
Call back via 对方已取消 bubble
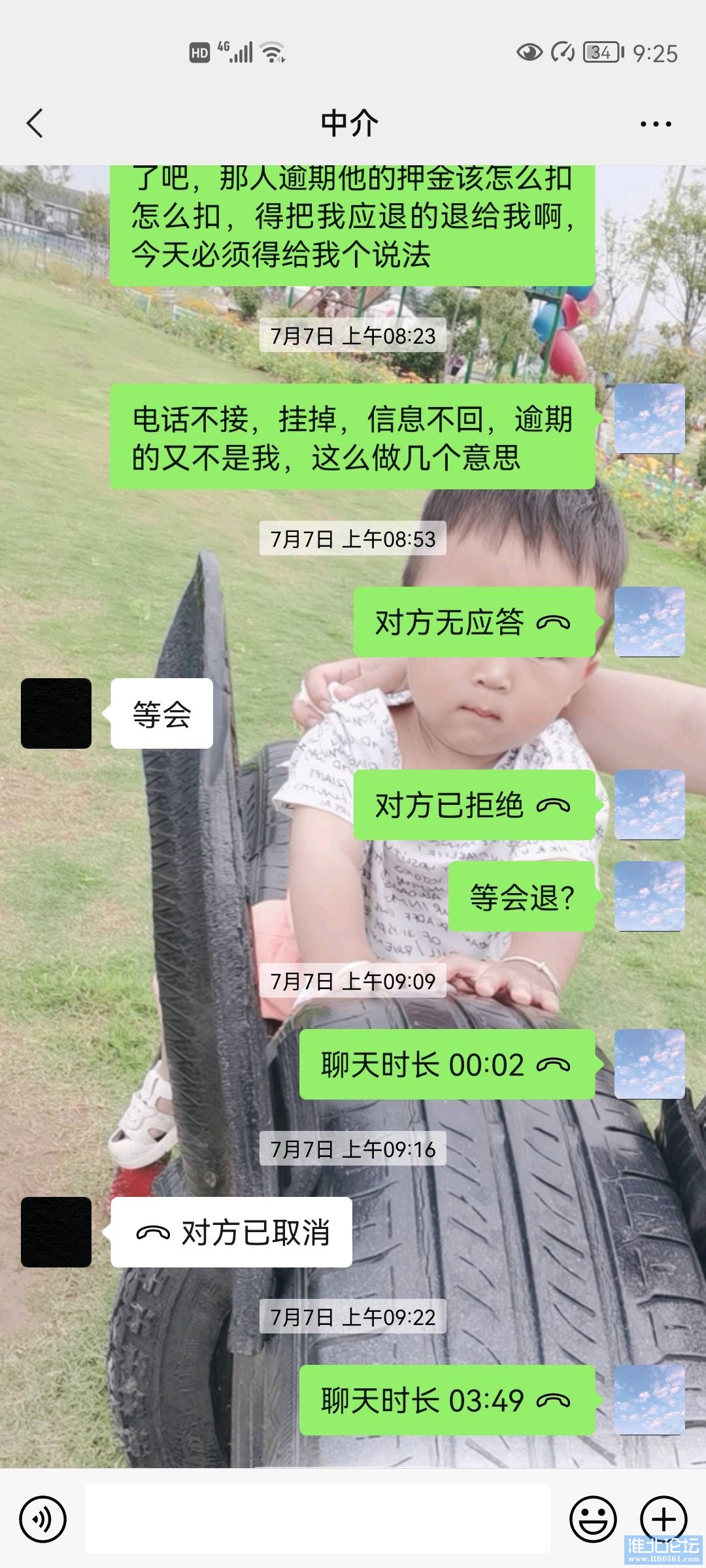click(x=231, y=1233)
